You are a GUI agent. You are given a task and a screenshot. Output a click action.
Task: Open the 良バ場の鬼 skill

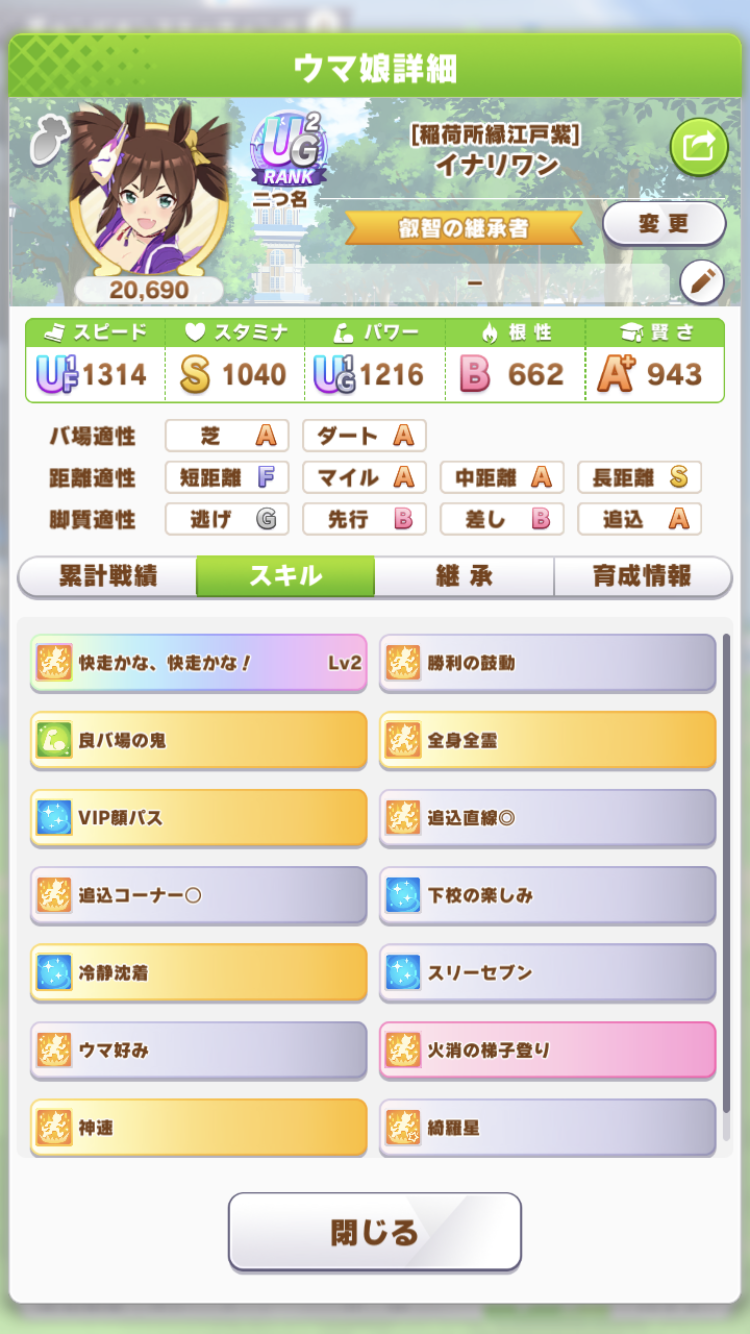[x=198, y=741]
